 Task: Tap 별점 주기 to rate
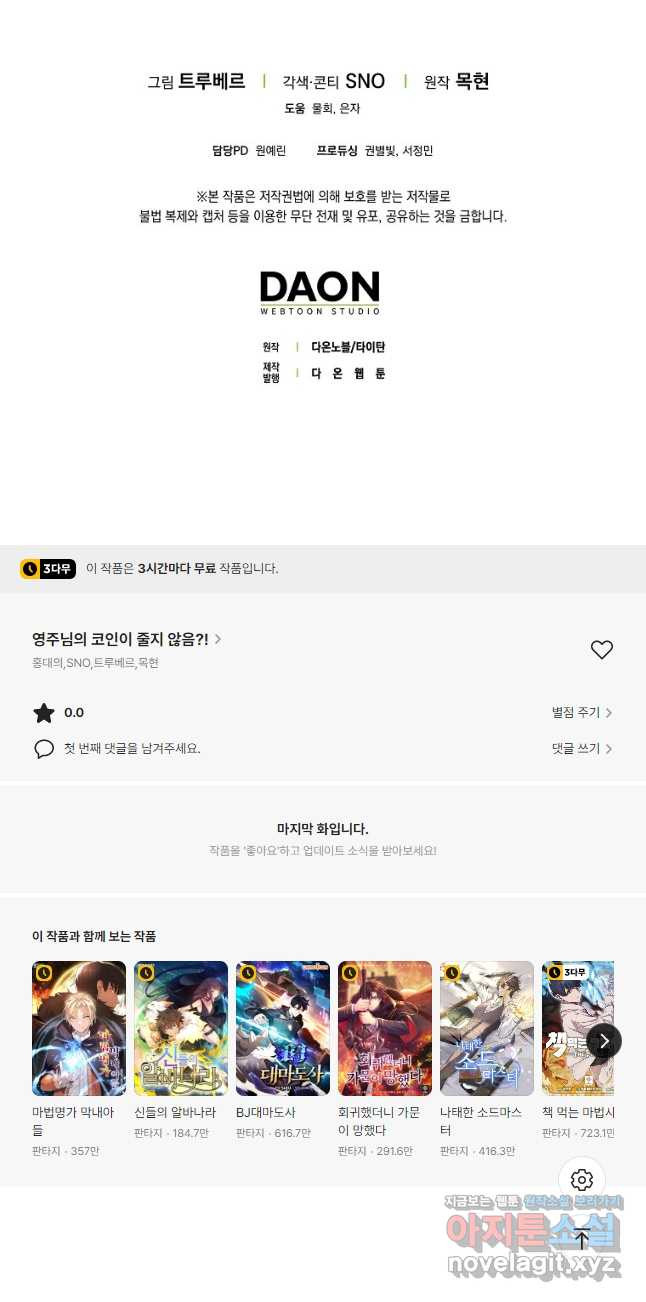tap(581, 713)
